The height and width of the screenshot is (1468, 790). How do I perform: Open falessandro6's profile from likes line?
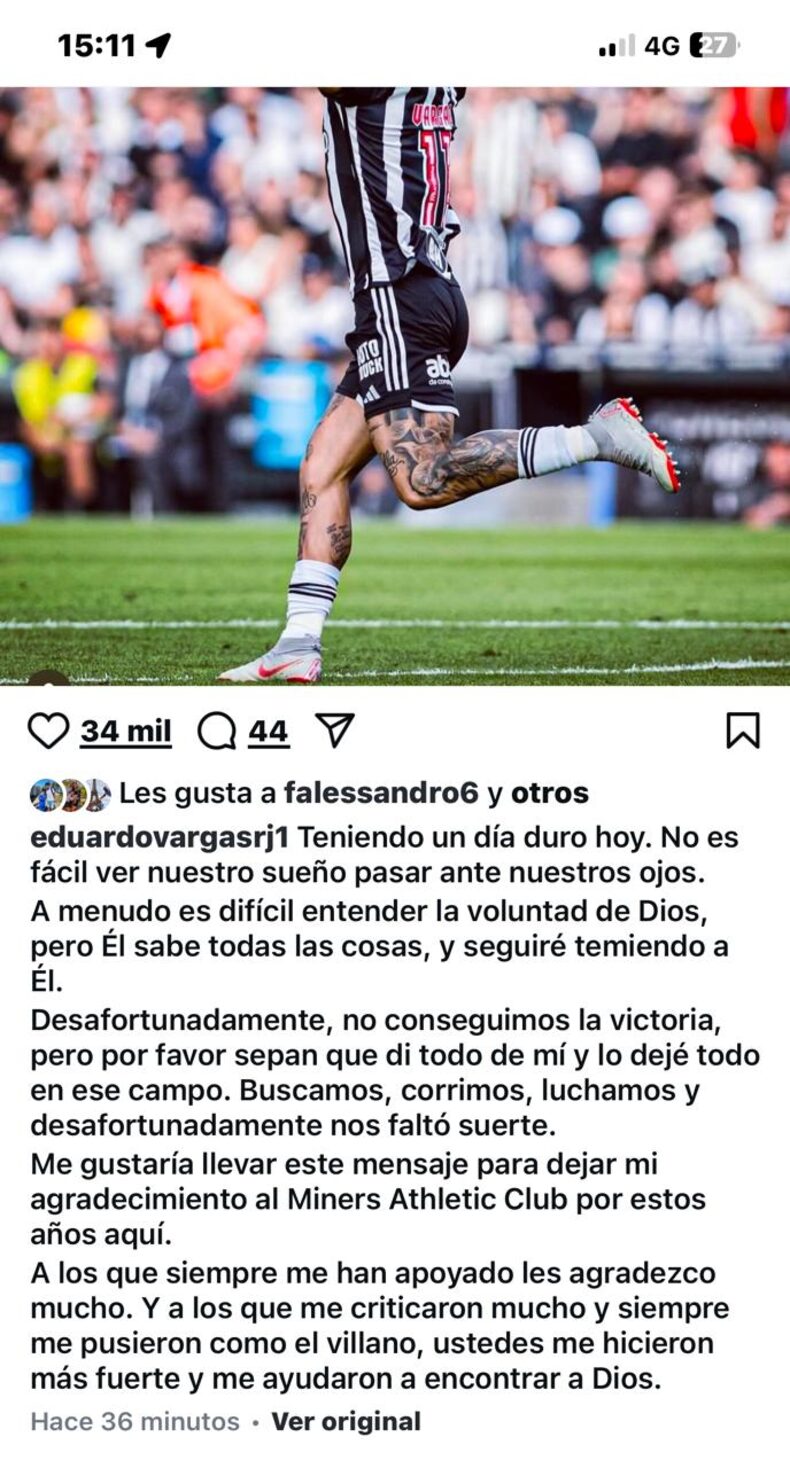click(382, 794)
